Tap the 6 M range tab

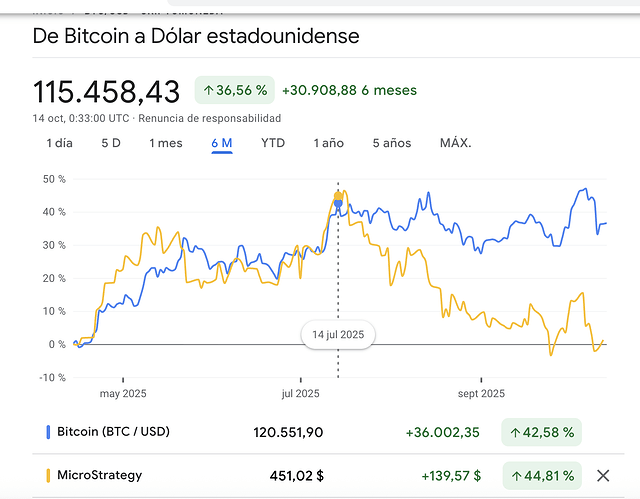(x=222, y=143)
